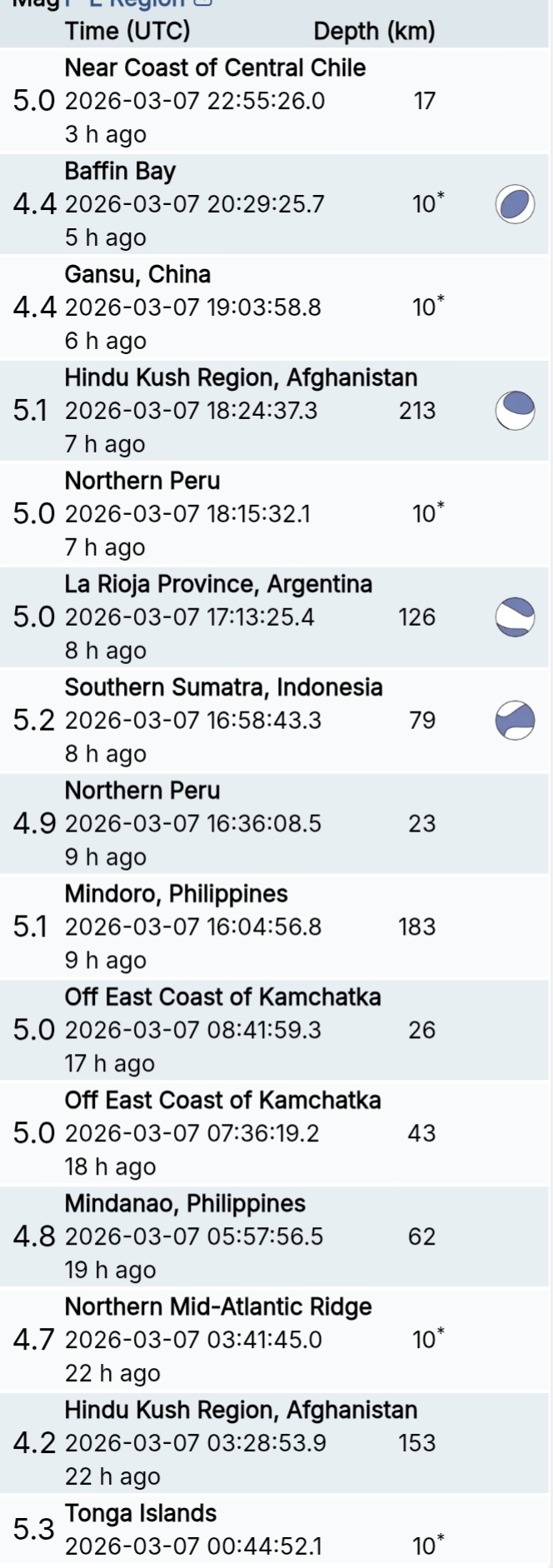The width and height of the screenshot is (553, 1568).
Task: View the La Rioja Province moment tensor icon
Action: [515, 617]
